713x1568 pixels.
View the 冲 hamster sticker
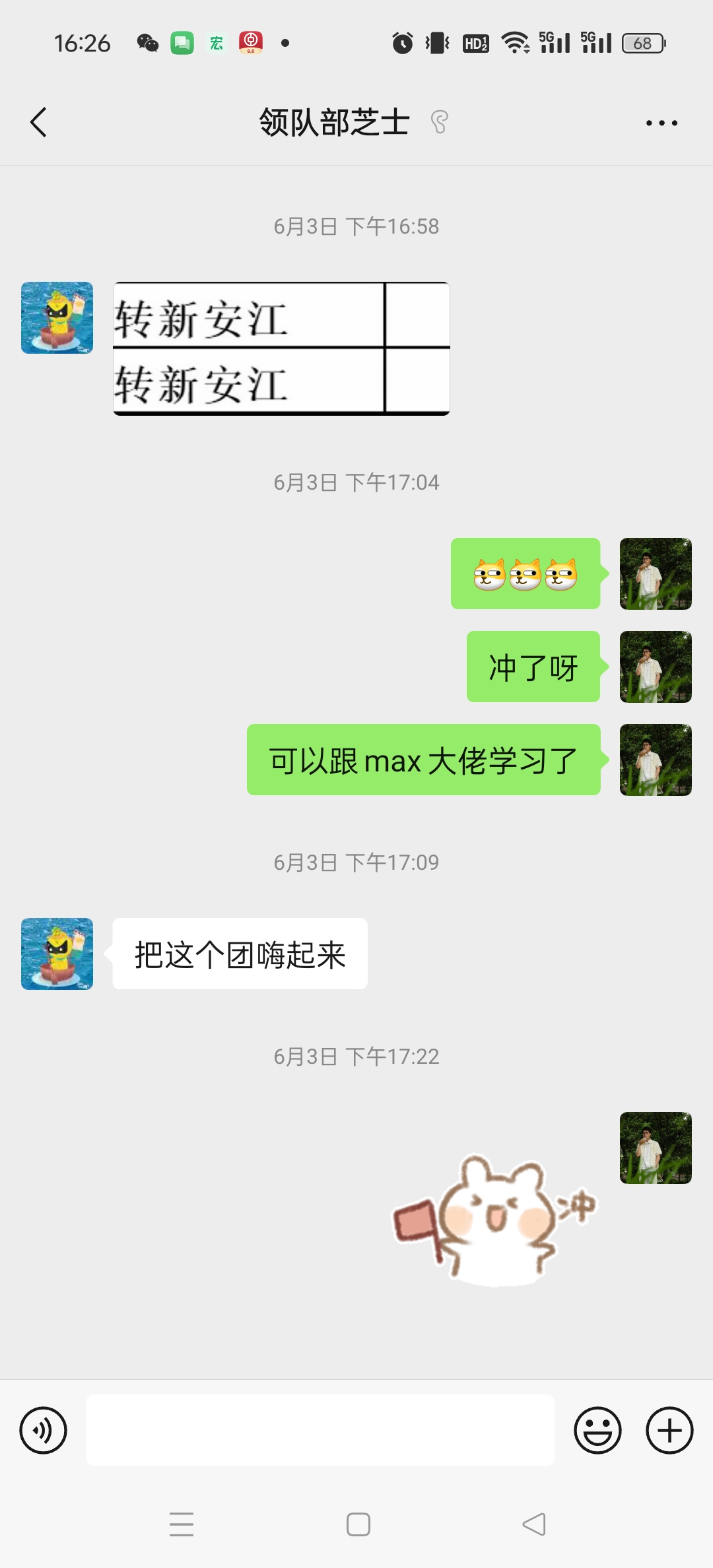pos(495,1218)
